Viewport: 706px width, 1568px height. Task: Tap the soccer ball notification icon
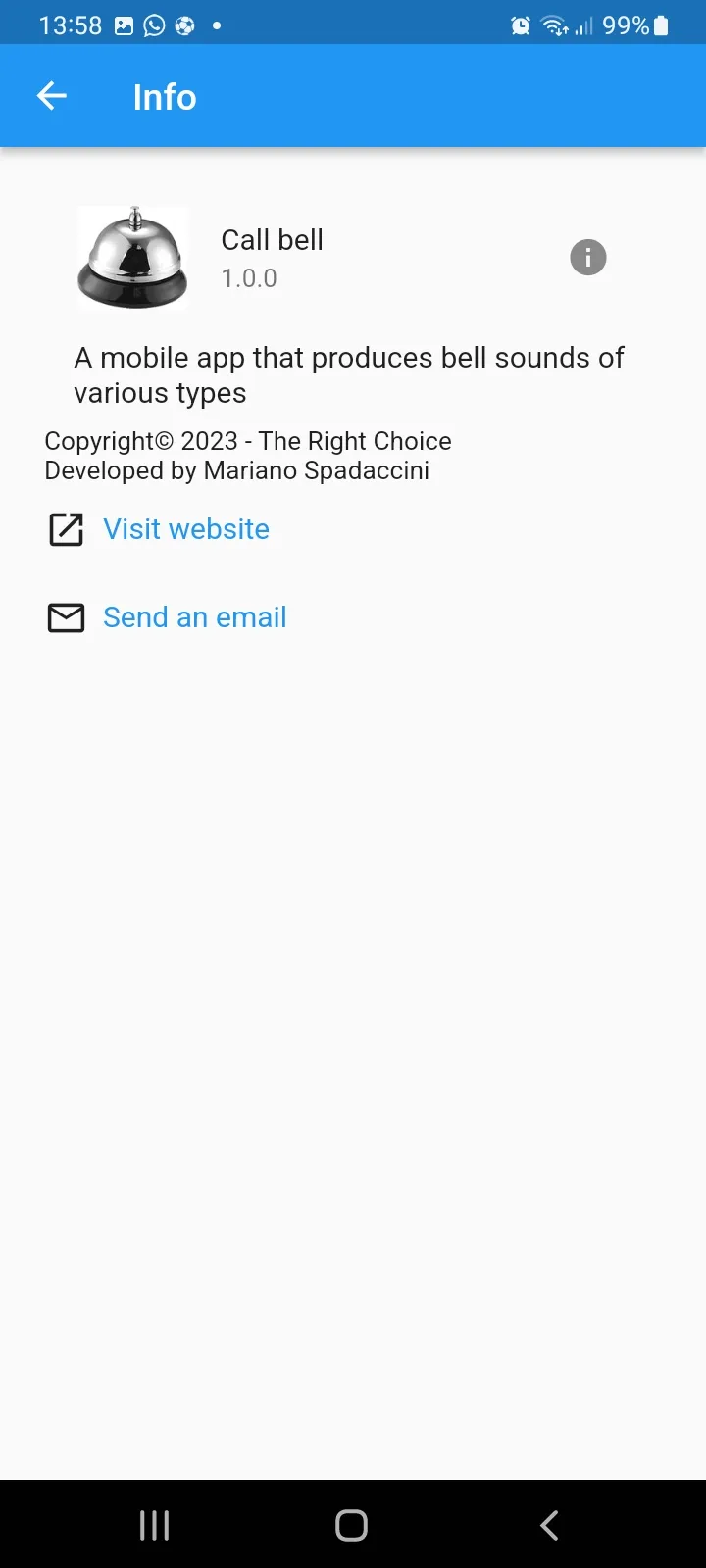[186, 24]
